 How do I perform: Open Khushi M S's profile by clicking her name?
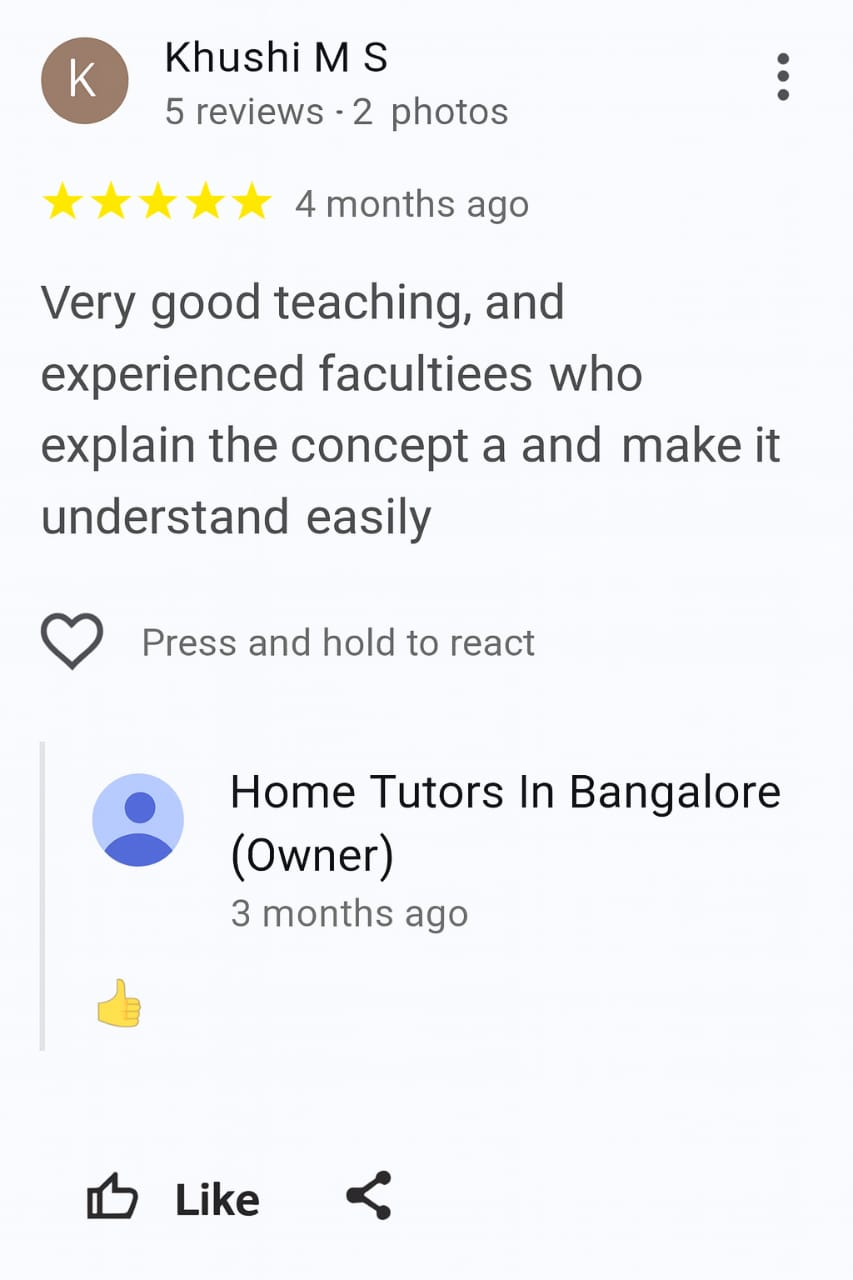273,57
